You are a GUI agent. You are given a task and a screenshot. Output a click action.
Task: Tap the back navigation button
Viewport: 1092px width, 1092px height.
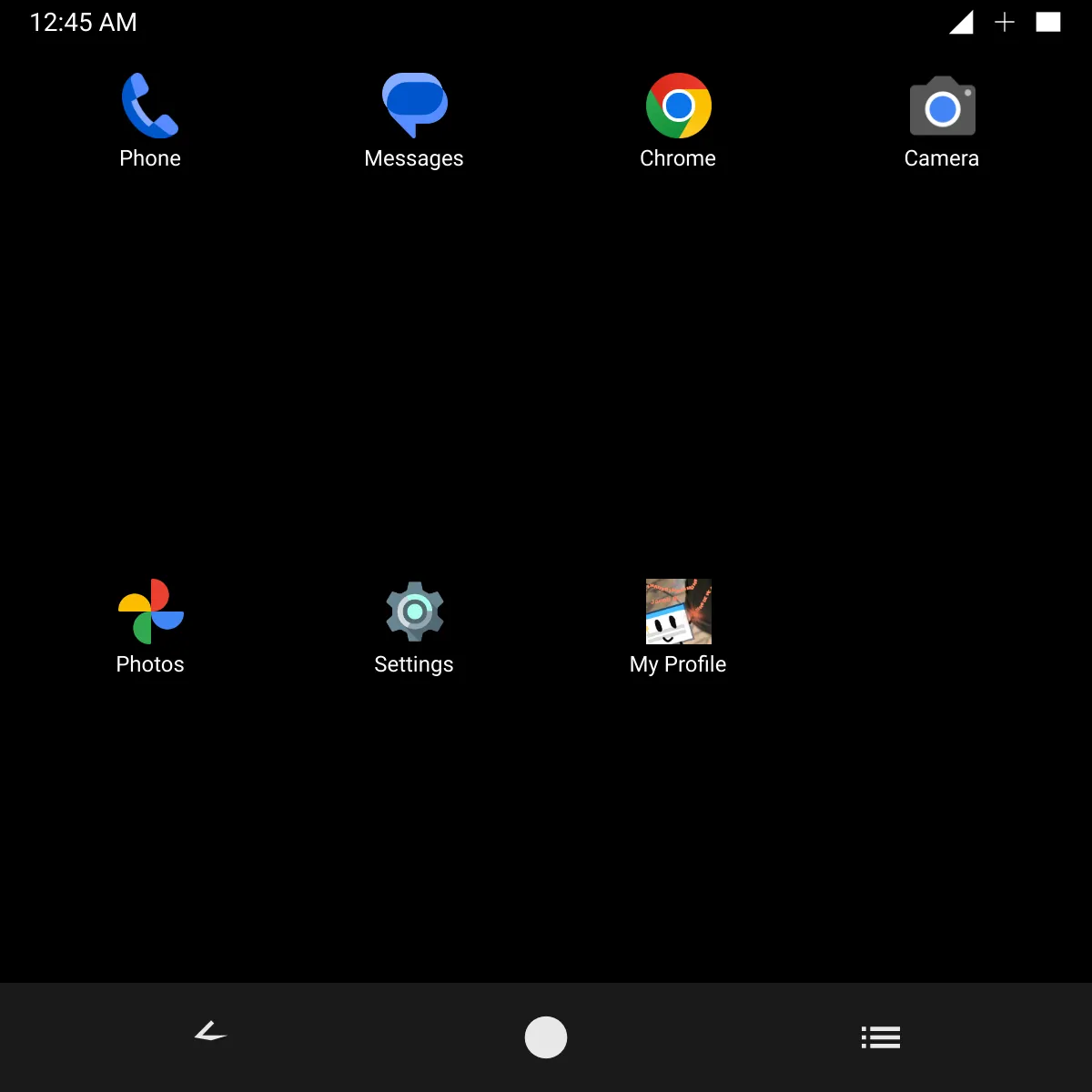210,1032
